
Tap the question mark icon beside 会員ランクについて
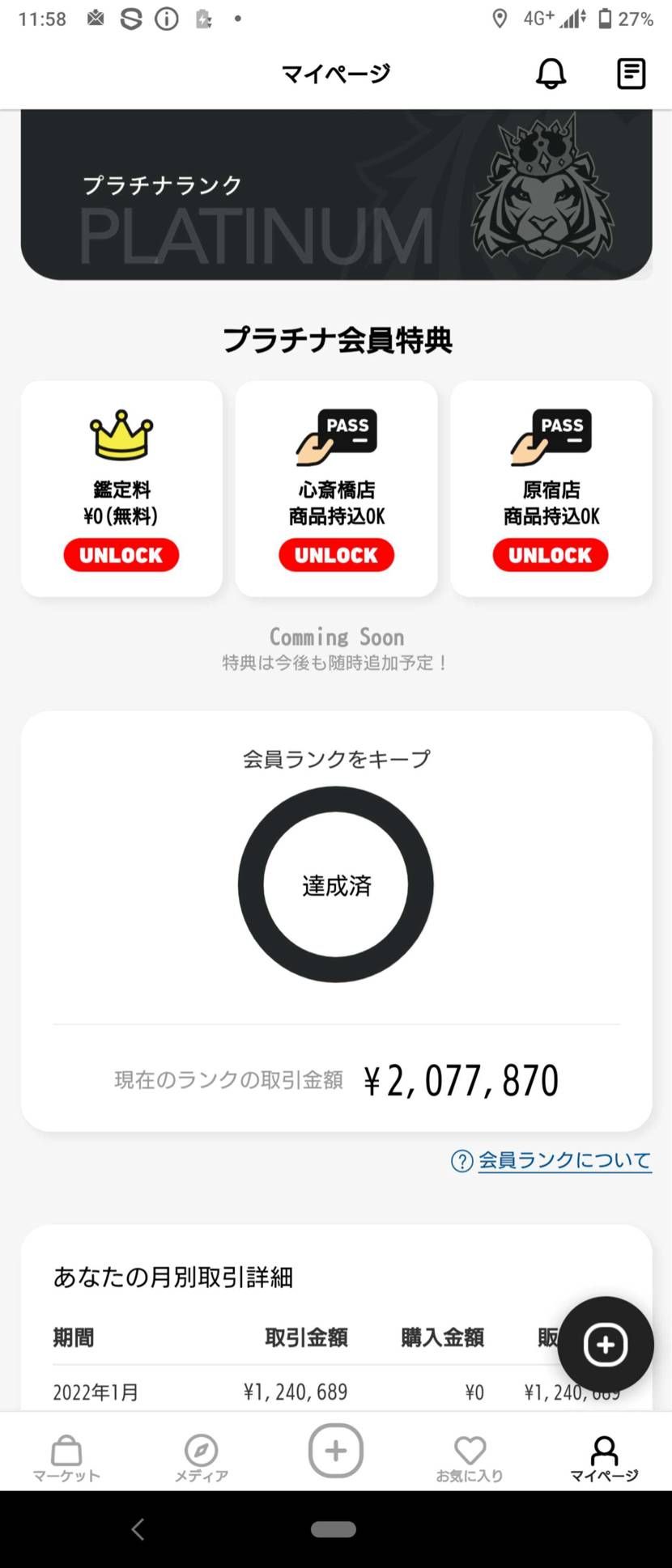coord(461,1160)
